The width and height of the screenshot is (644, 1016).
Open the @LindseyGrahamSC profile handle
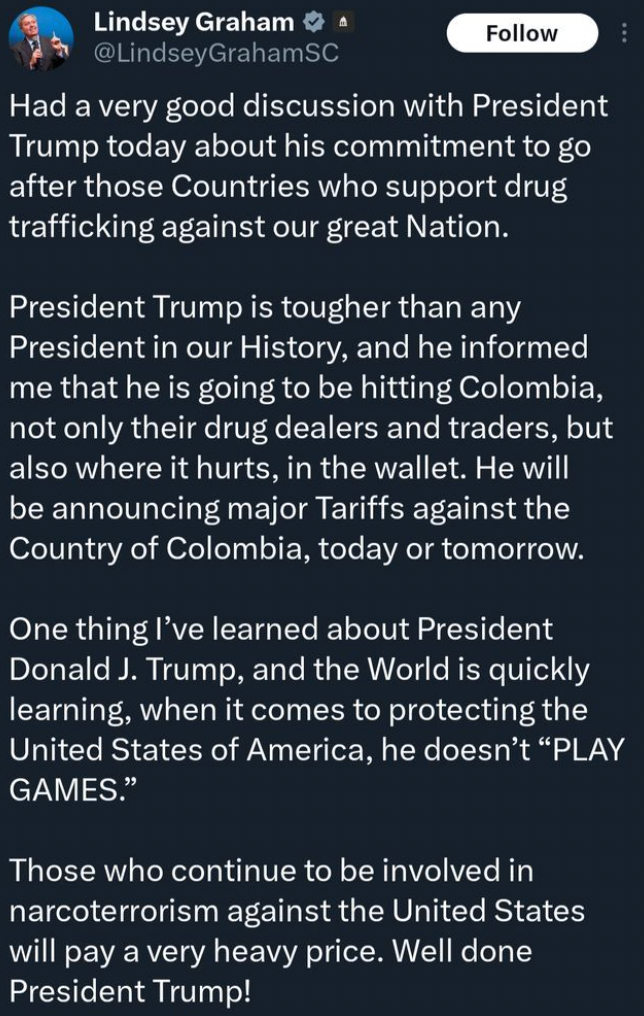click(x=215, y=53)
